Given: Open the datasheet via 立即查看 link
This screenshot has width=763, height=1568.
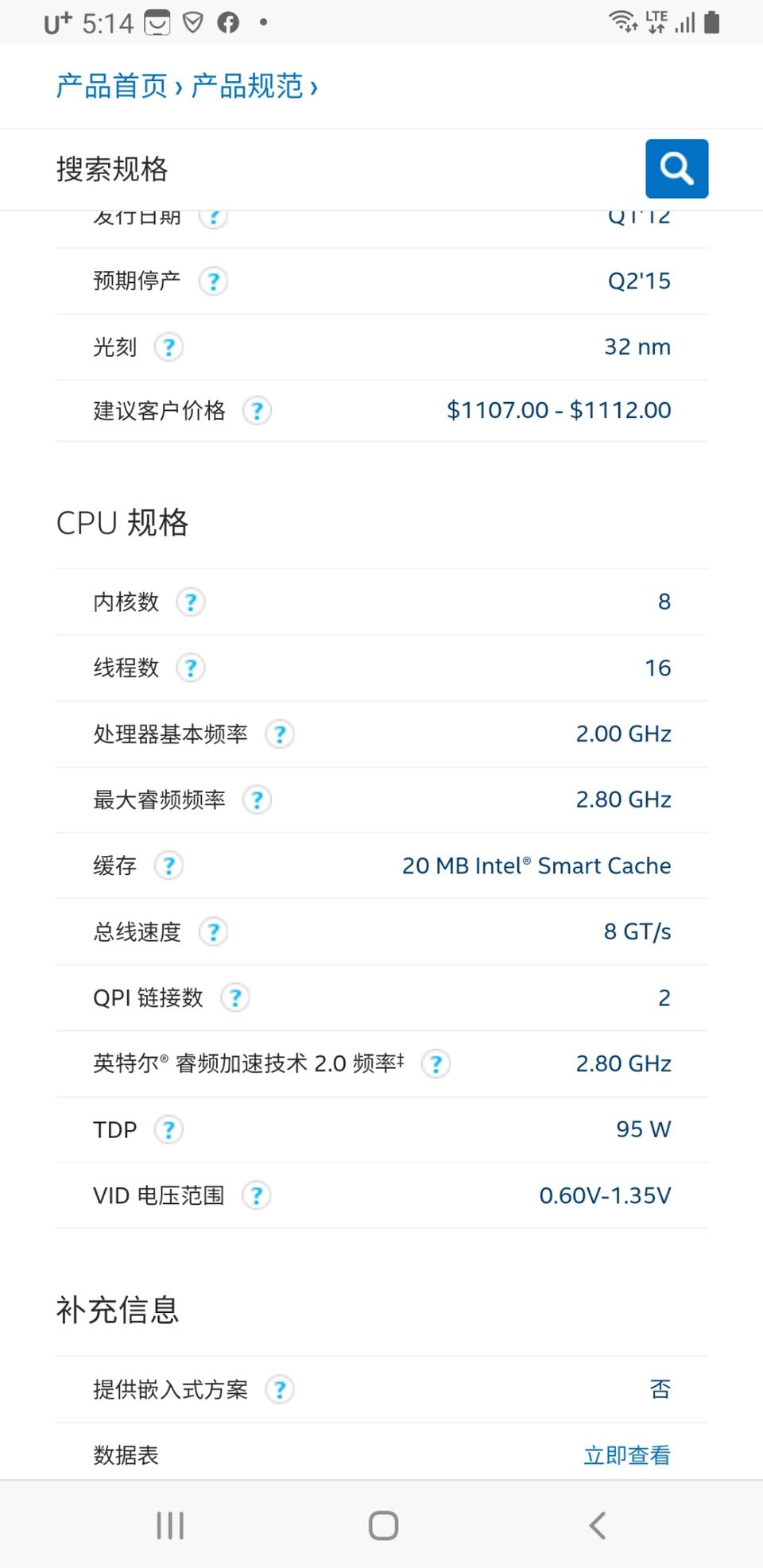Looking at the screenshot, I should [x=627, y=1455].
